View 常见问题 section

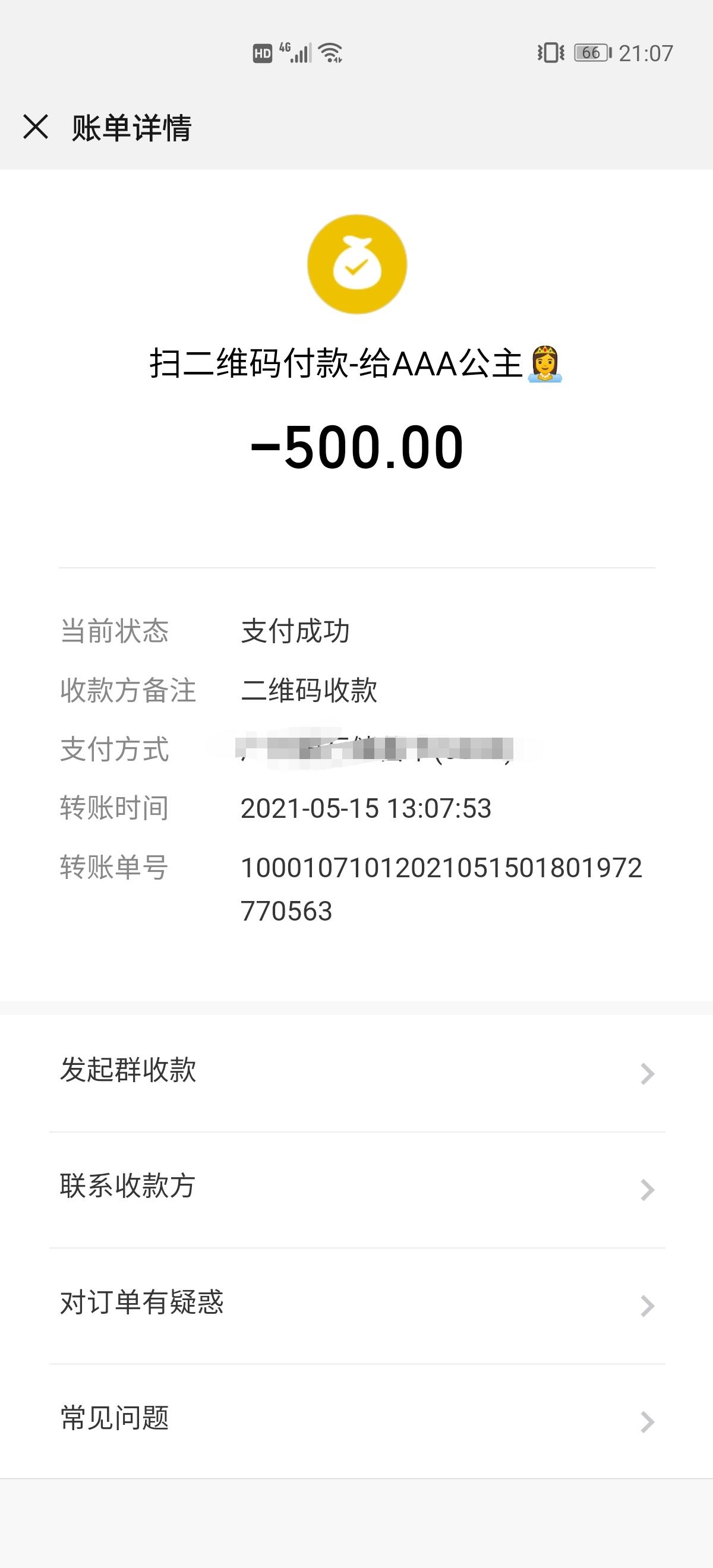pos(356,1421)
